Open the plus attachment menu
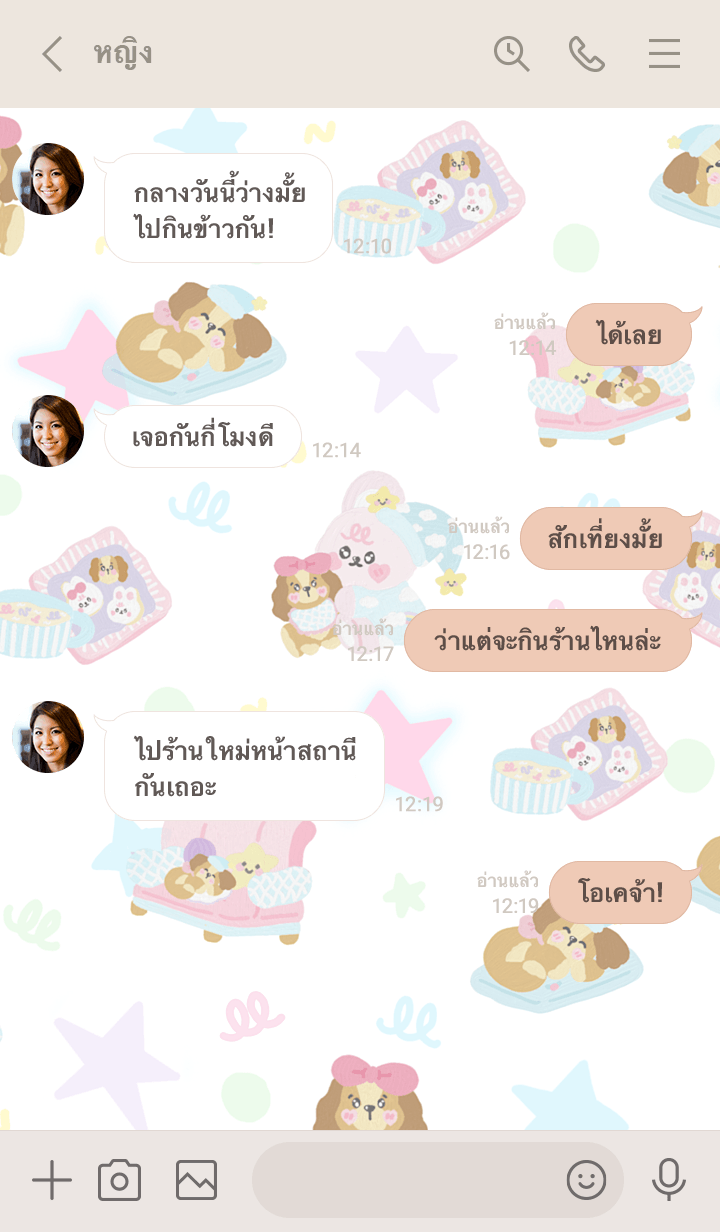Image resolution: width=720 pixels, height=1232 pixels. (52, 1181)
